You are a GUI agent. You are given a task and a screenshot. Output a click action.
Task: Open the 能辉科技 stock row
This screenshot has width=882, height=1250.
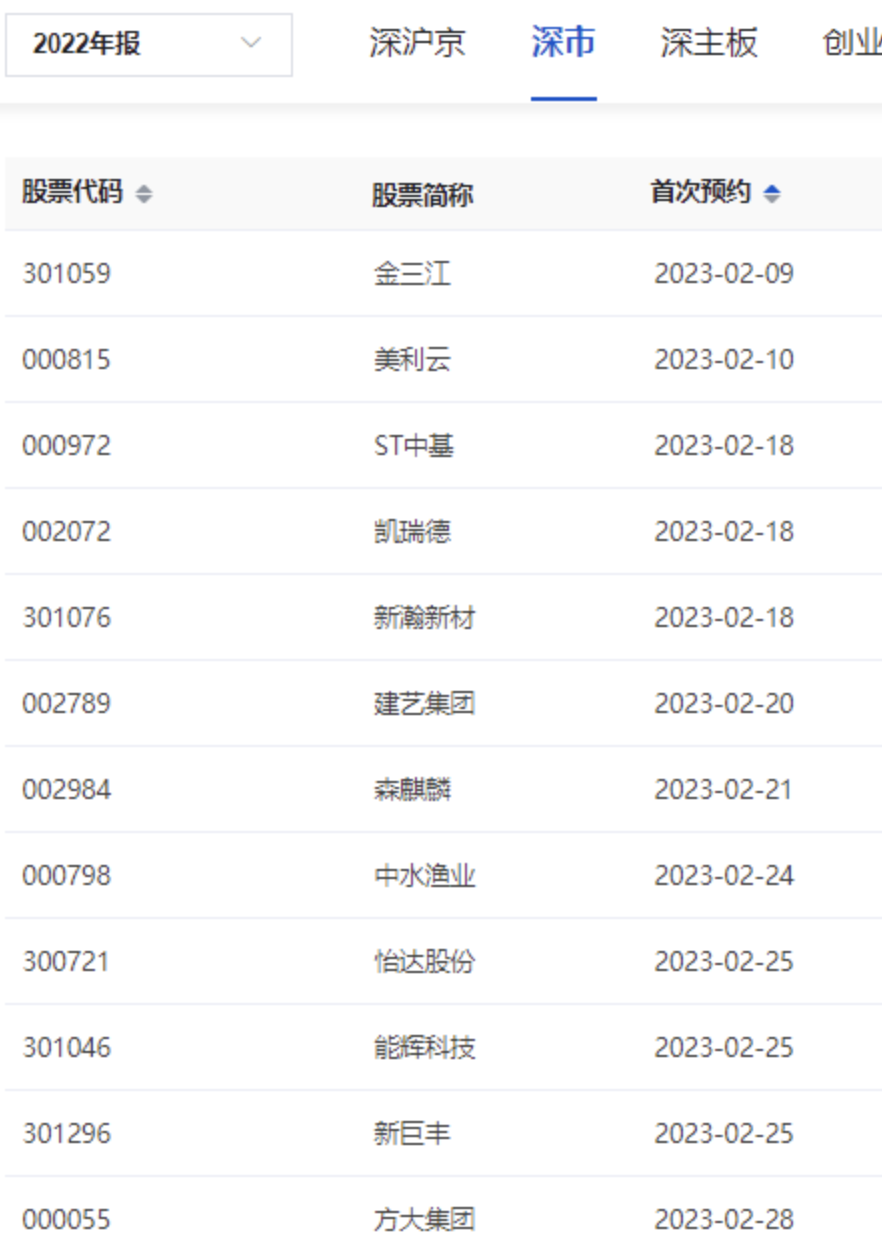click(424, 1048)
